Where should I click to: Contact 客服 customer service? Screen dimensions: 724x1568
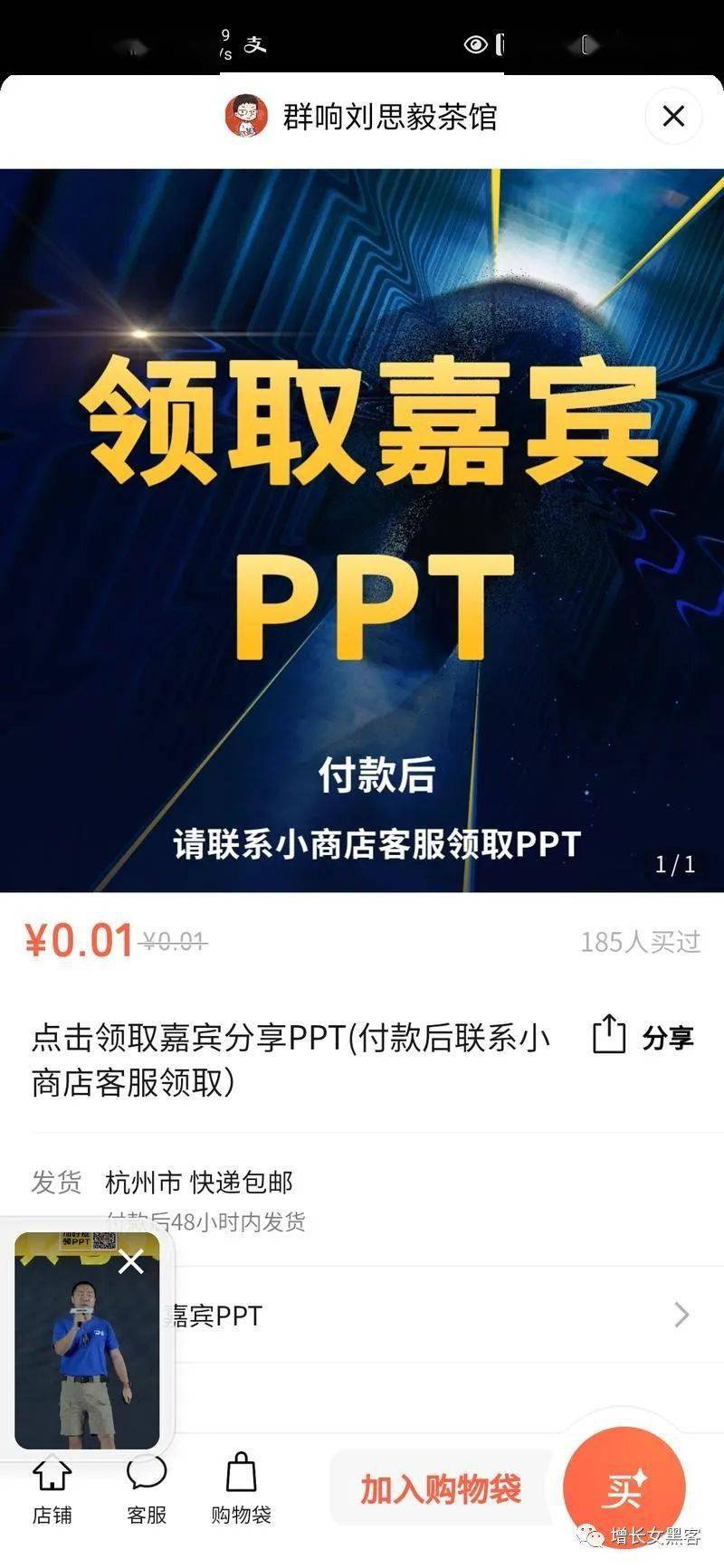(147, 1490)
